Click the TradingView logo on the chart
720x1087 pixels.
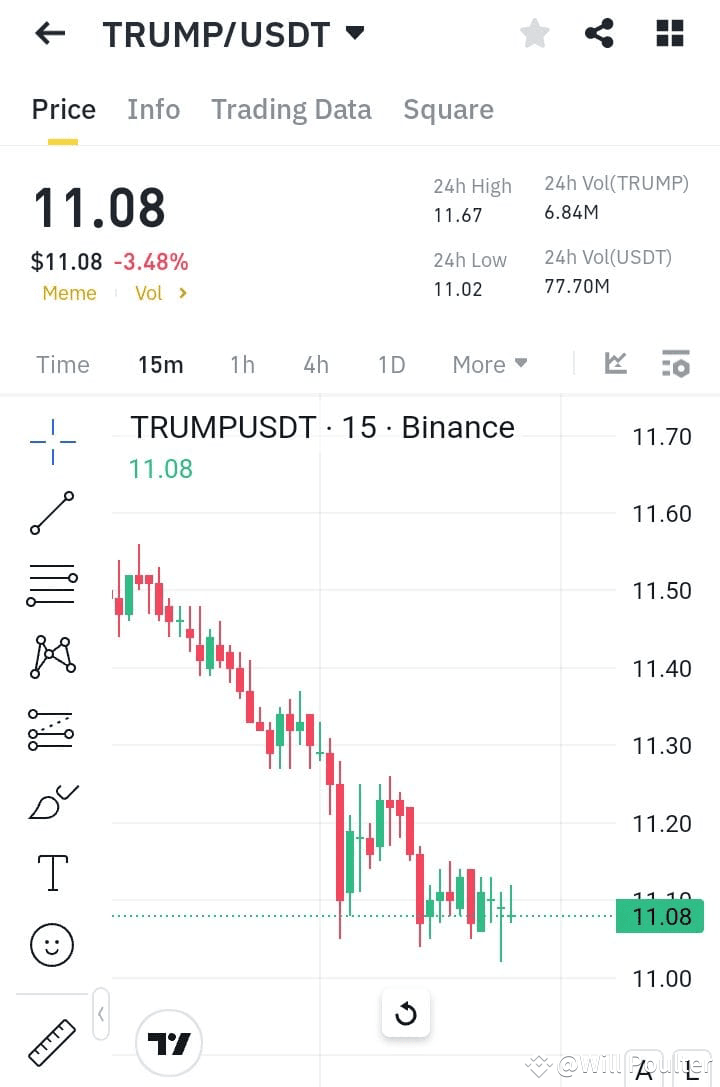tap(169, 1042)
